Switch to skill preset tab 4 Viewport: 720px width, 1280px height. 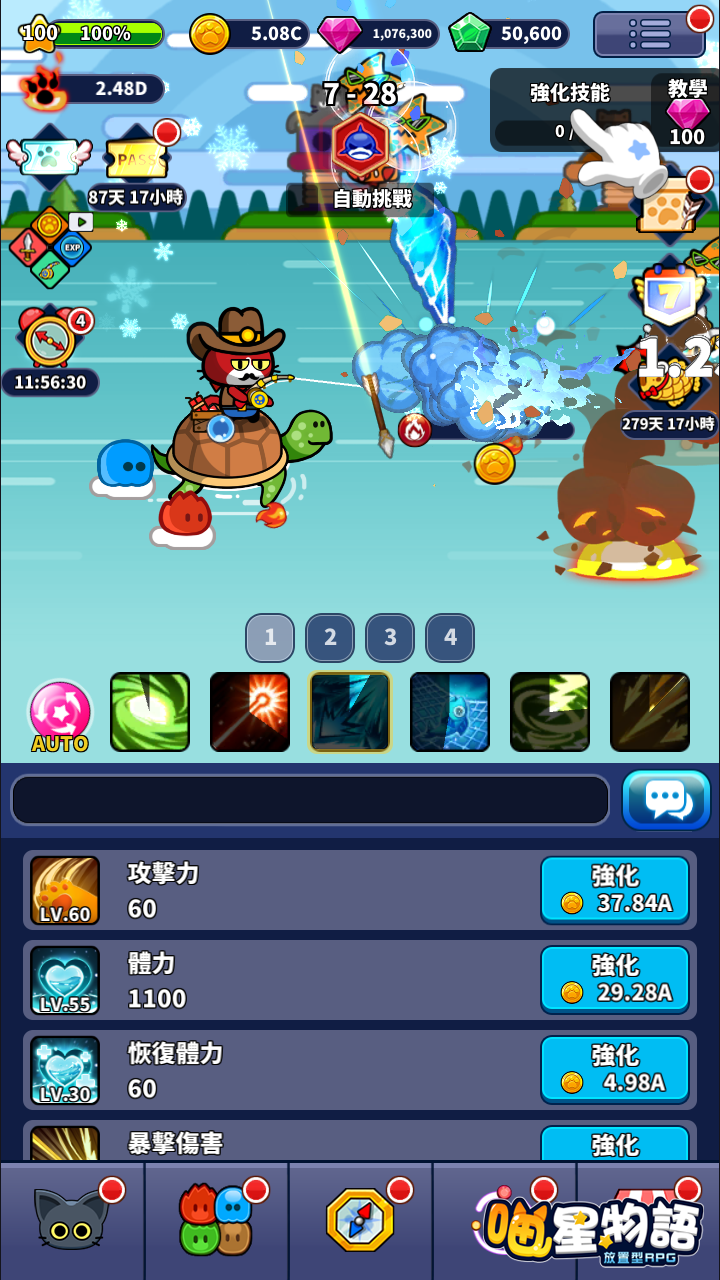point(450,637)
